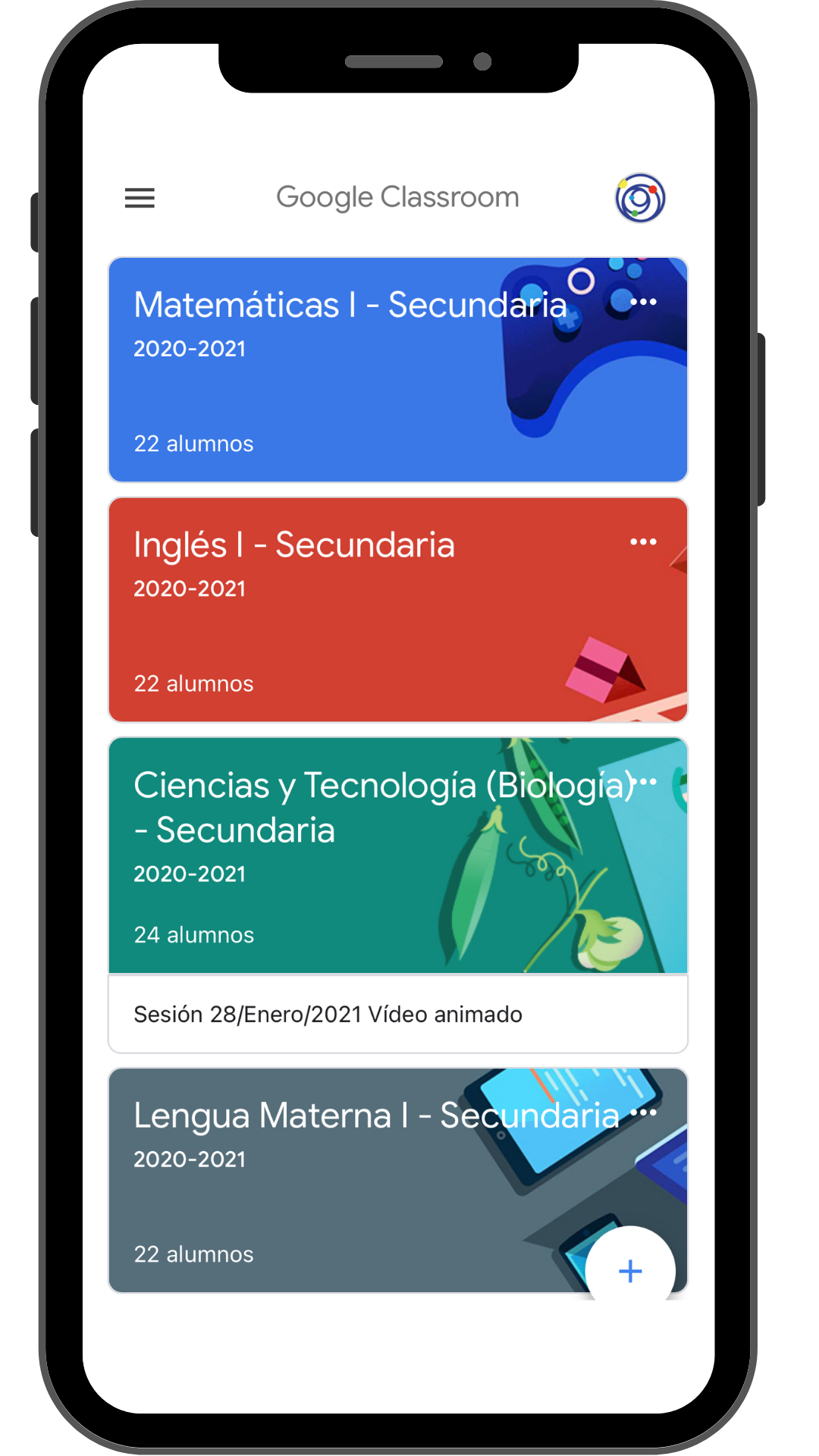Open the hamburger drawer menu

(x=140, y=198)
